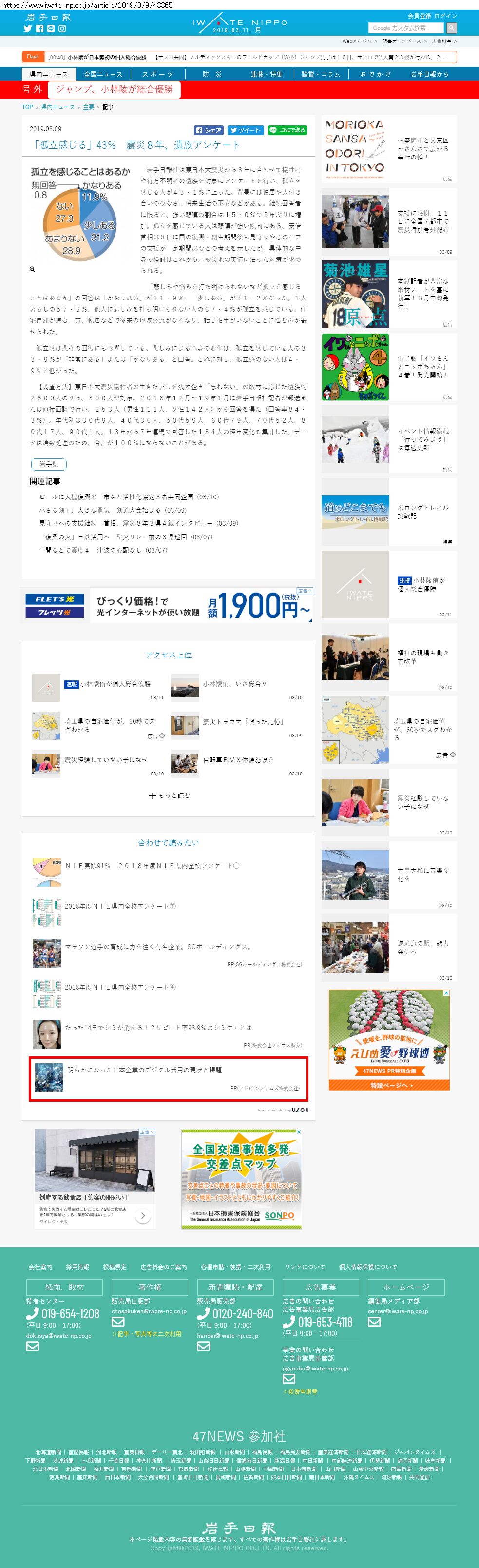The height and width of the screenshot is (1568, 479).
Task: Enlarge the isolation pie chart image
Action: pyautogui.click(x=32, y=268)
